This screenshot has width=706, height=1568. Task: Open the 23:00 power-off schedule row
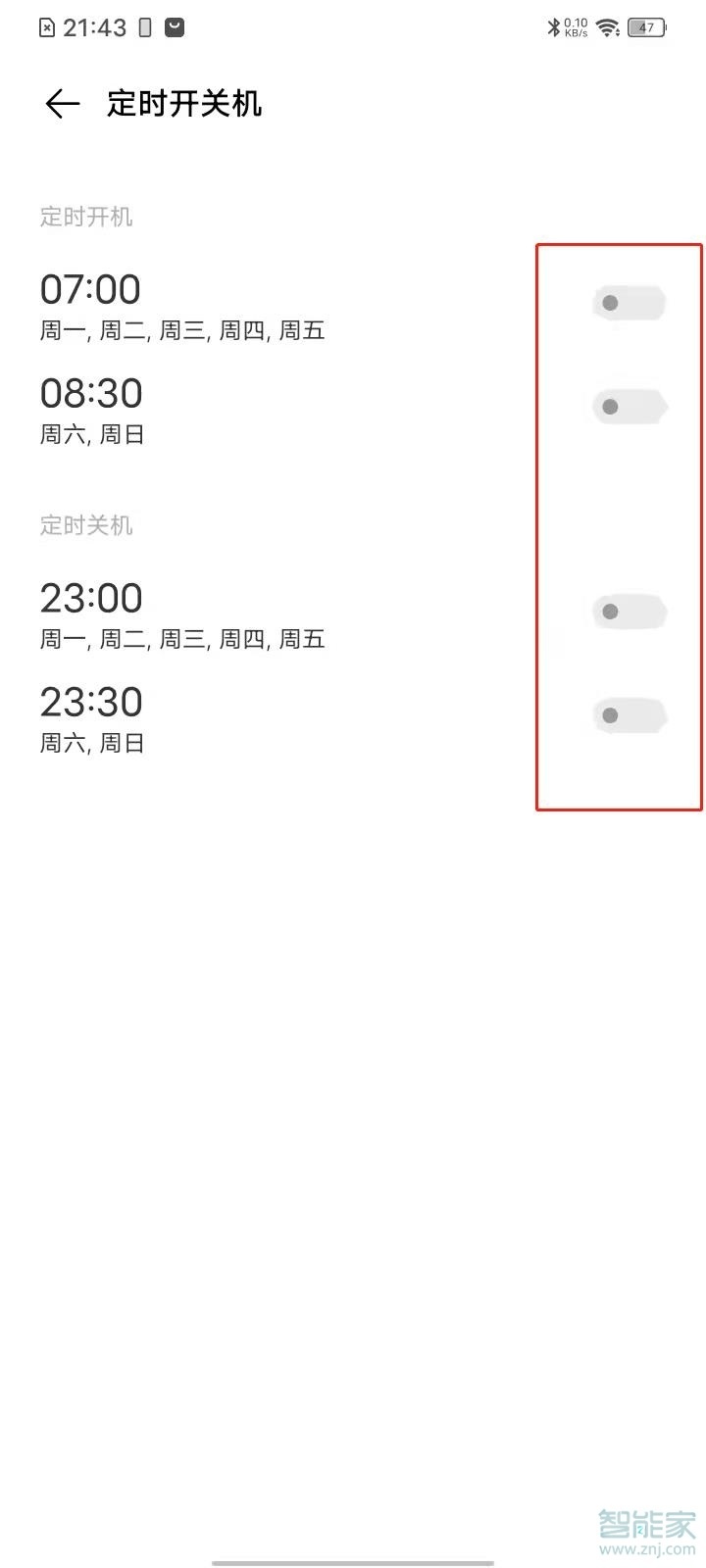[x=181, y=615]
